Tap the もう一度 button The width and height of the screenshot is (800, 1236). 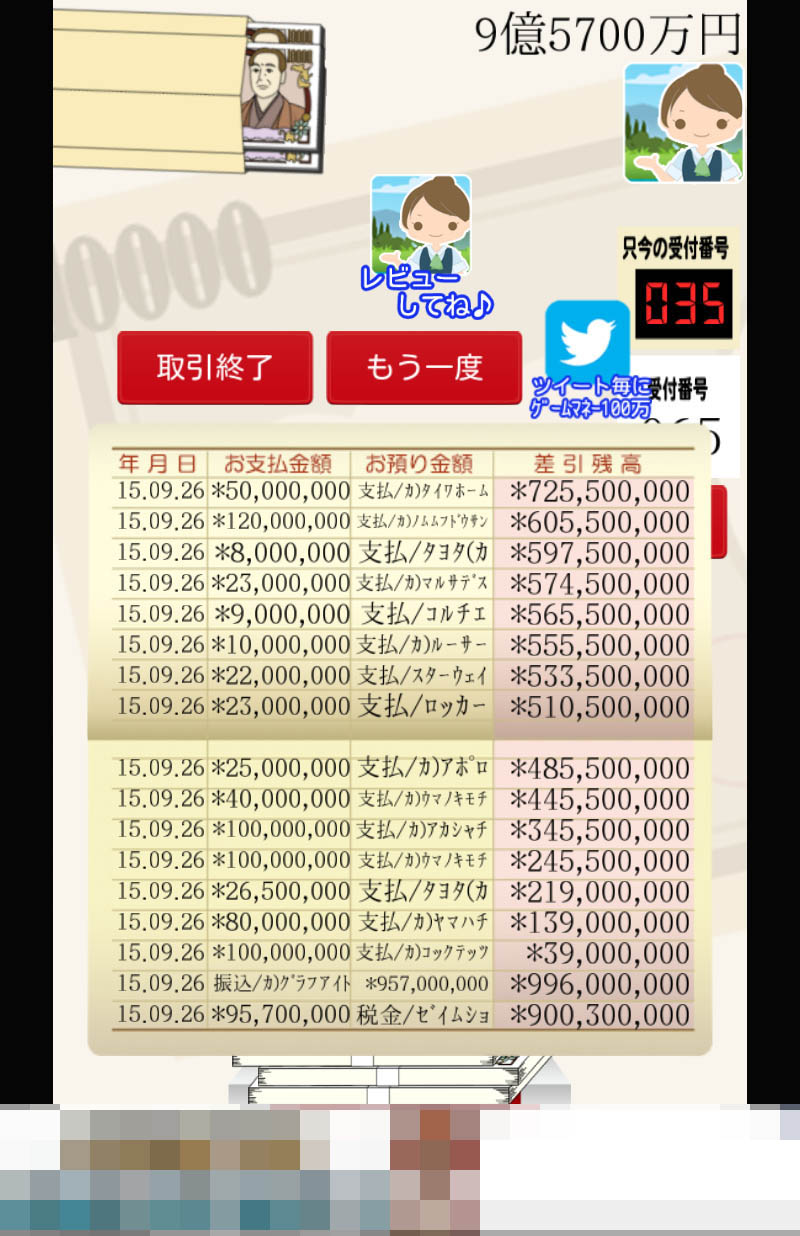click(x=424, y=368)
